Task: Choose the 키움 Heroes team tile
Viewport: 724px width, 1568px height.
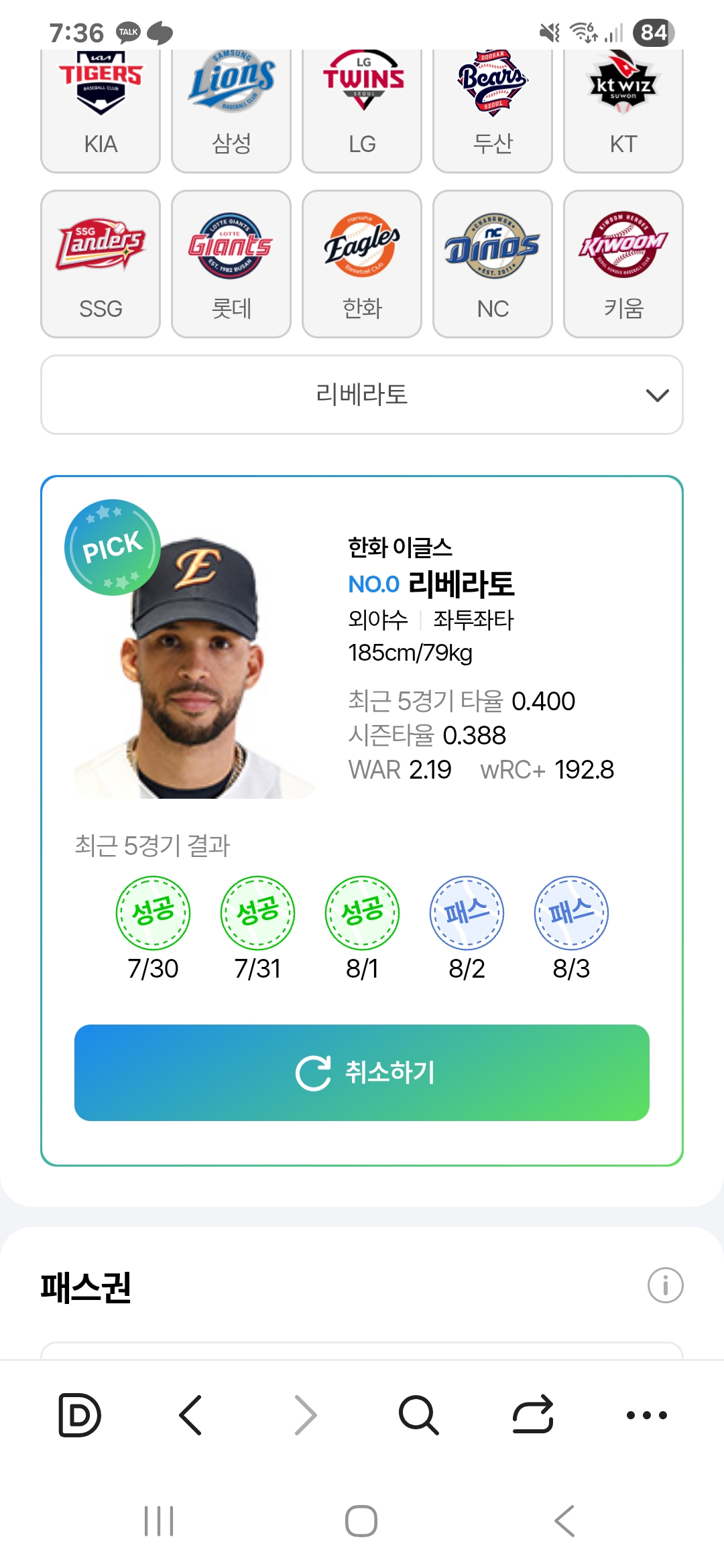Action: pos(623,264)
